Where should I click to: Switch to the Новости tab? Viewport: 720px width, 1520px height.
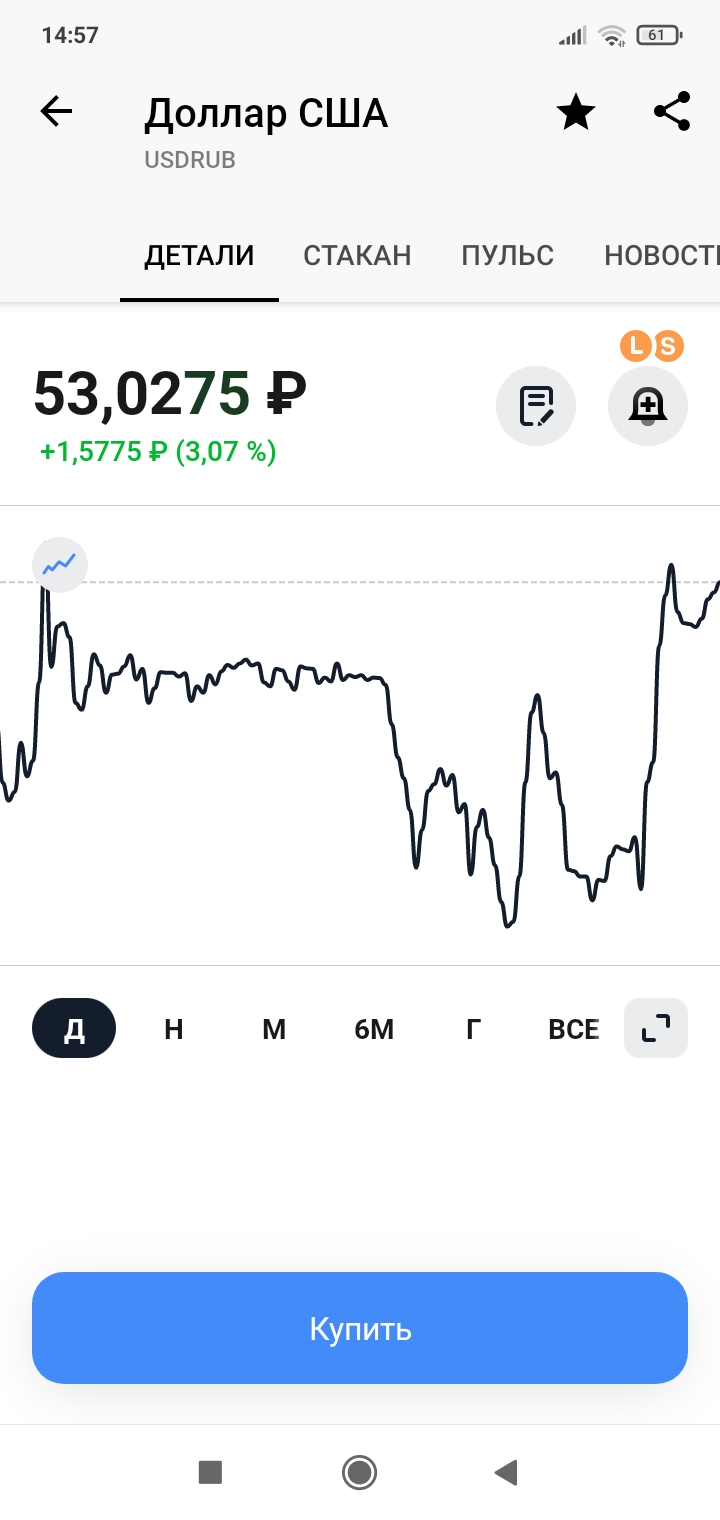[x=660, y=255]
